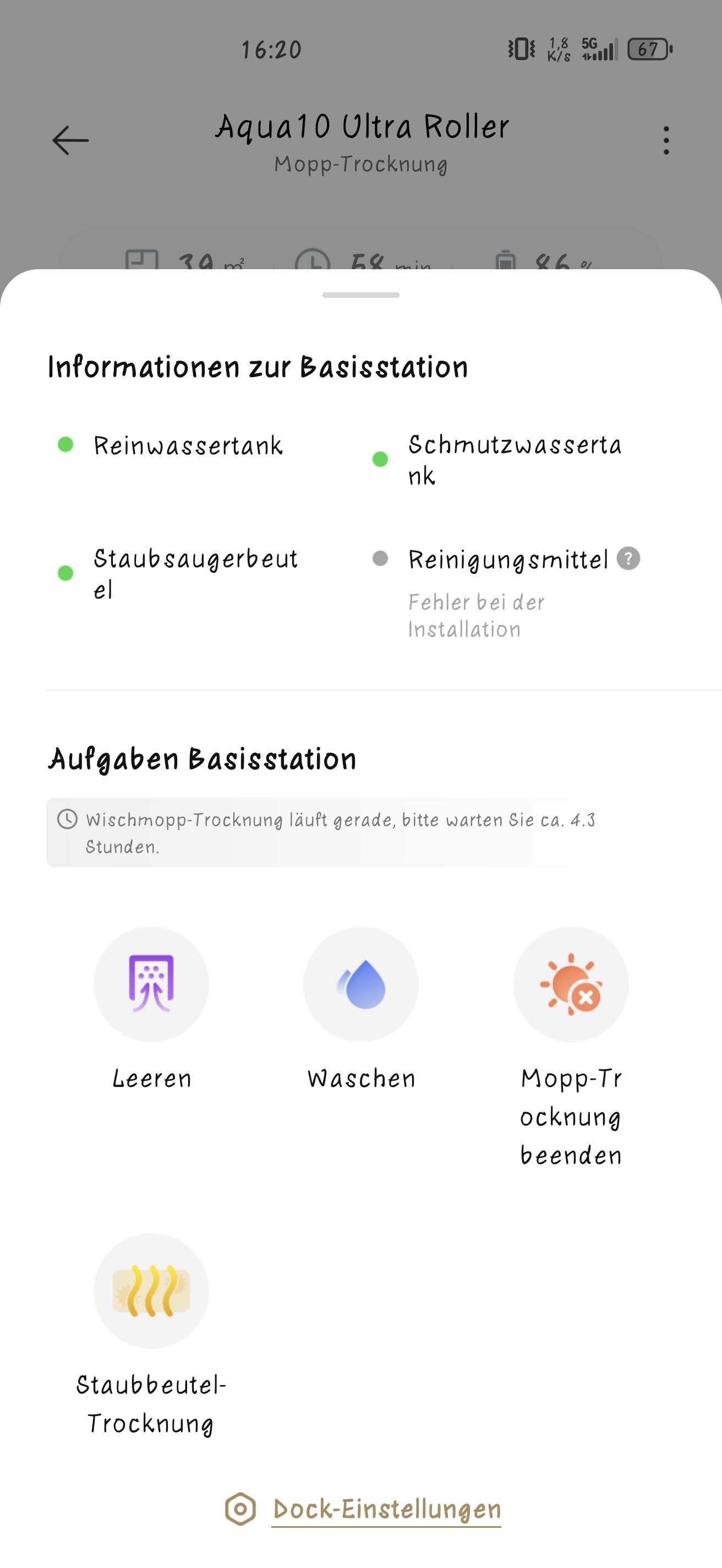722x1568 pixels.
Task: Go back using the arrow icon
Action: pyautogui.click(x=70, y=140)
